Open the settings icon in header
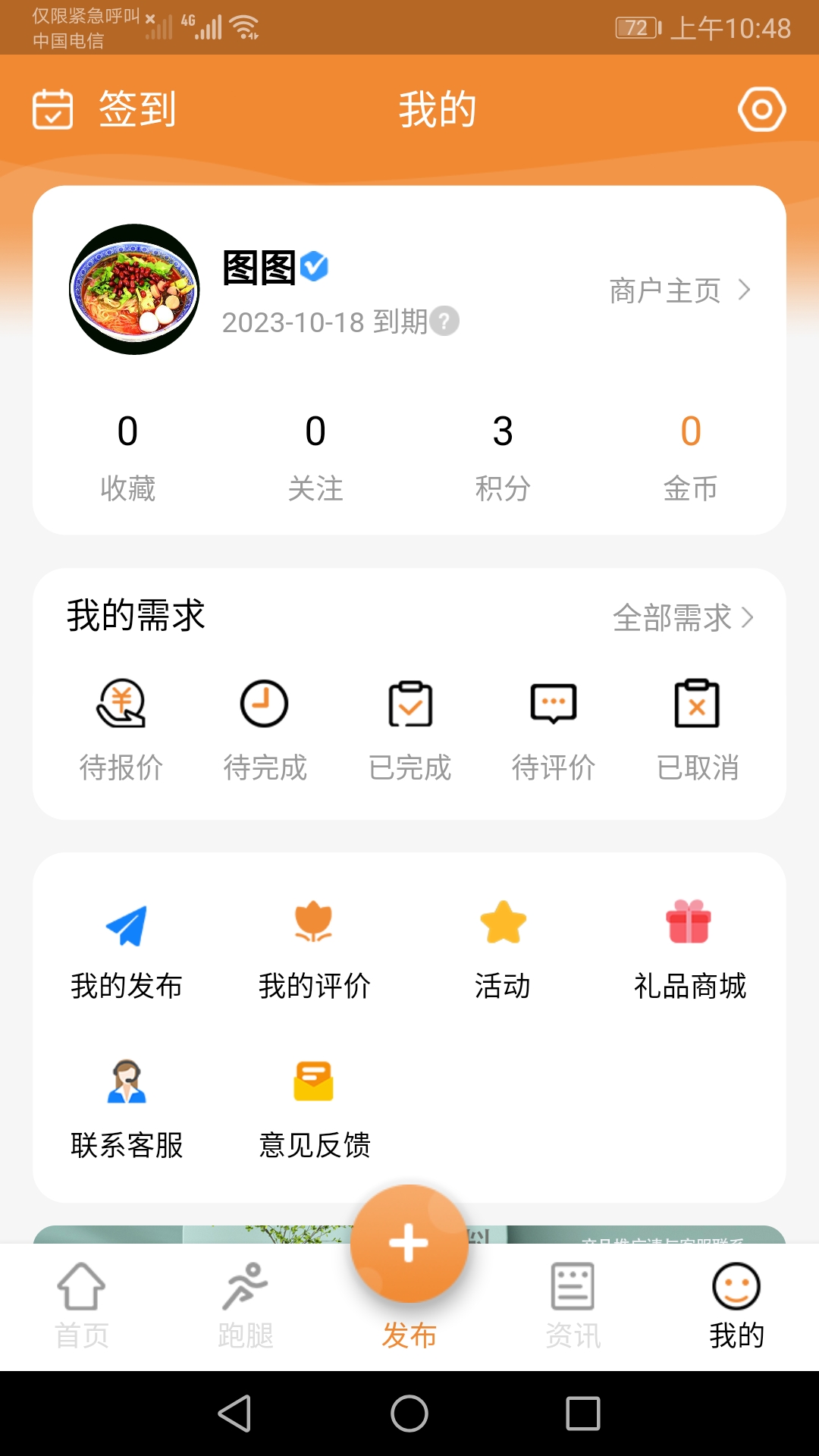This screenshot has height=1456, width=819. click(x=761, y=109)
